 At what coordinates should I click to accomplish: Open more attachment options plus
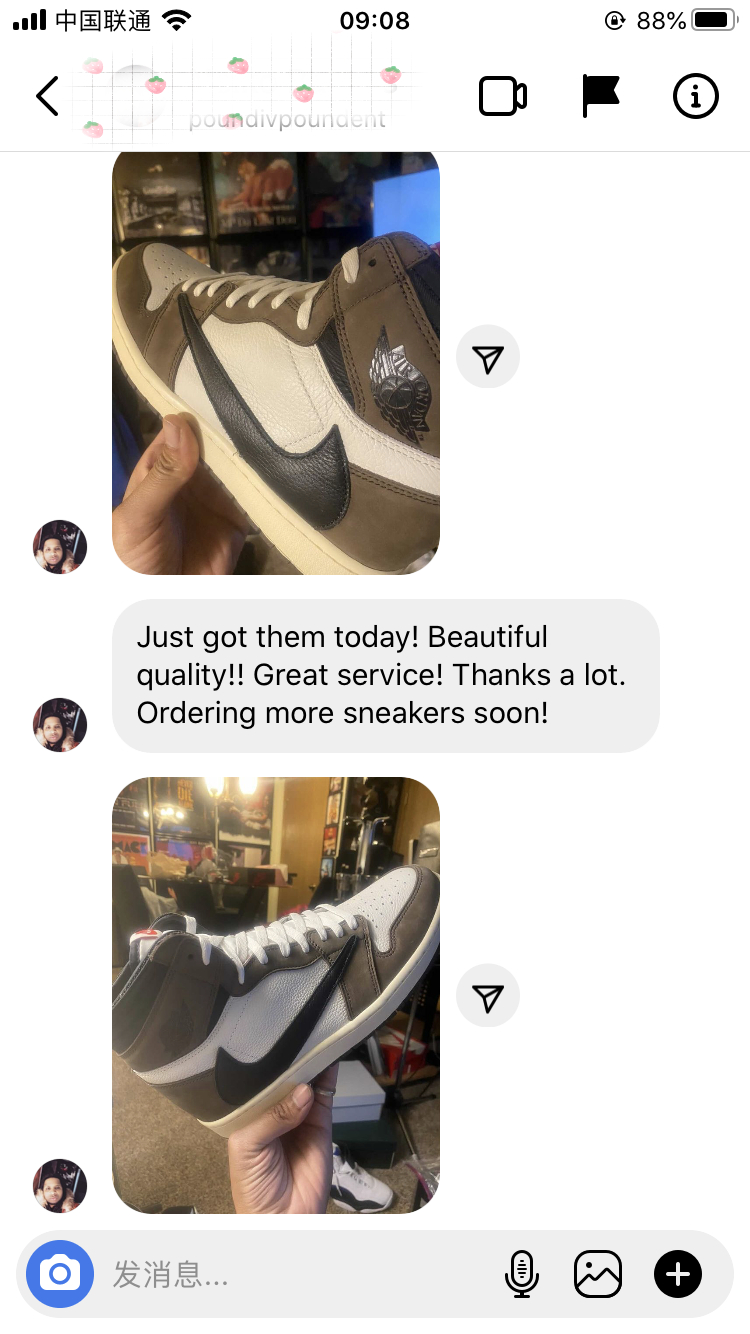click(677, 1274)
